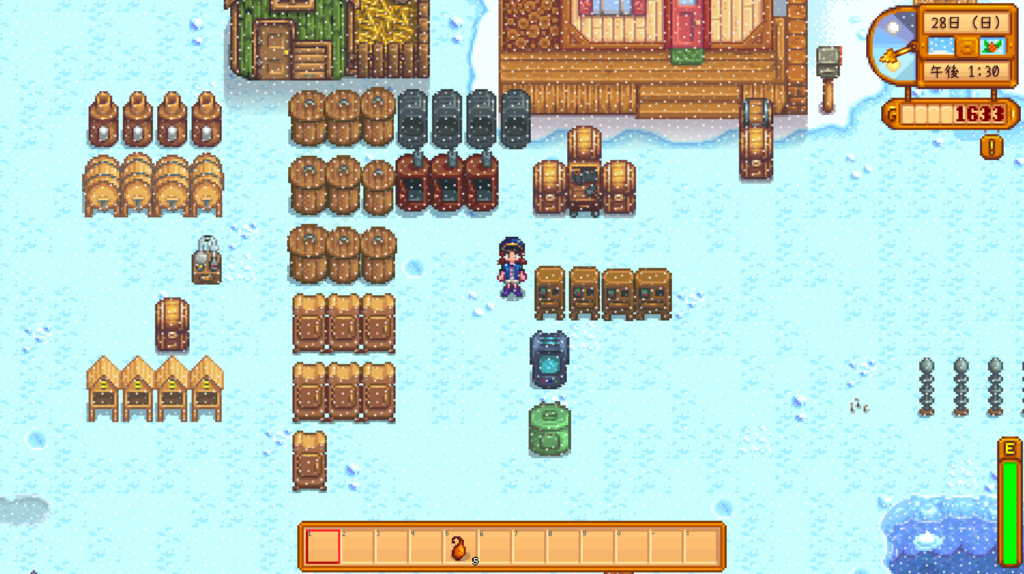The image size is (1024, 574).
Task: Tap the green recycling machine
Action: 549,428
